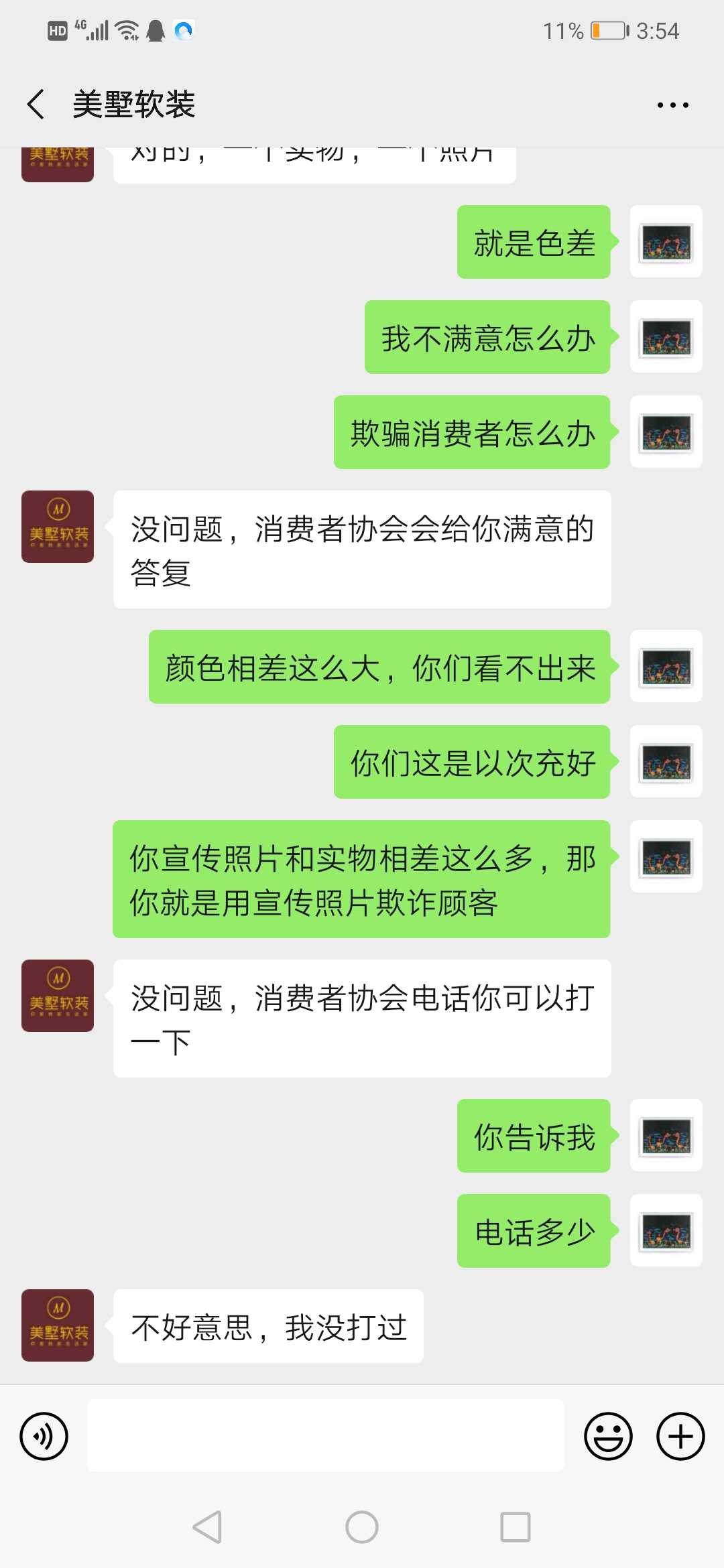The height and width of the screenshot is (1568, 724).
Task: Open recent apps from navigation bar
Action: pyautogui.click(x=516, y=1527)
